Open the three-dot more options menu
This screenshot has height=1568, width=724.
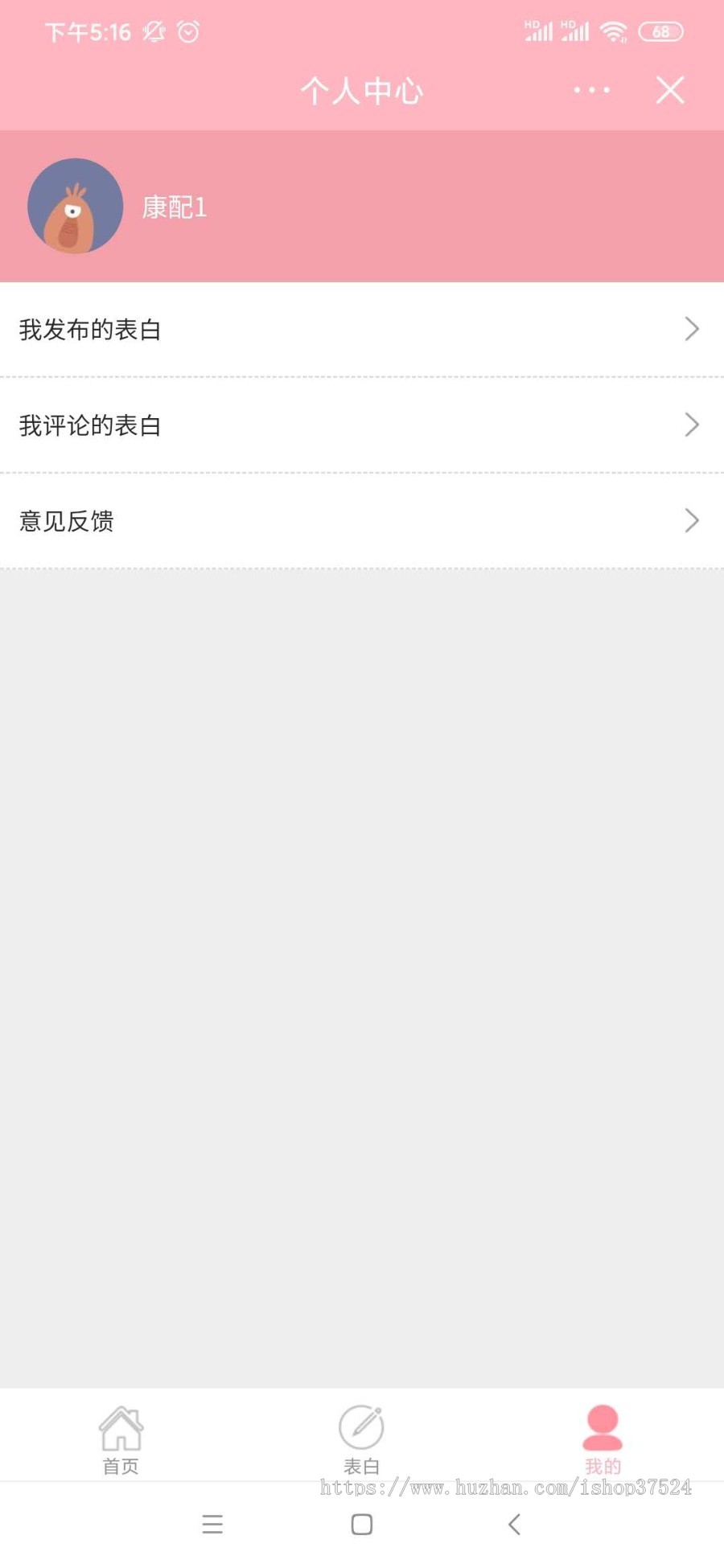click(591, 90)
